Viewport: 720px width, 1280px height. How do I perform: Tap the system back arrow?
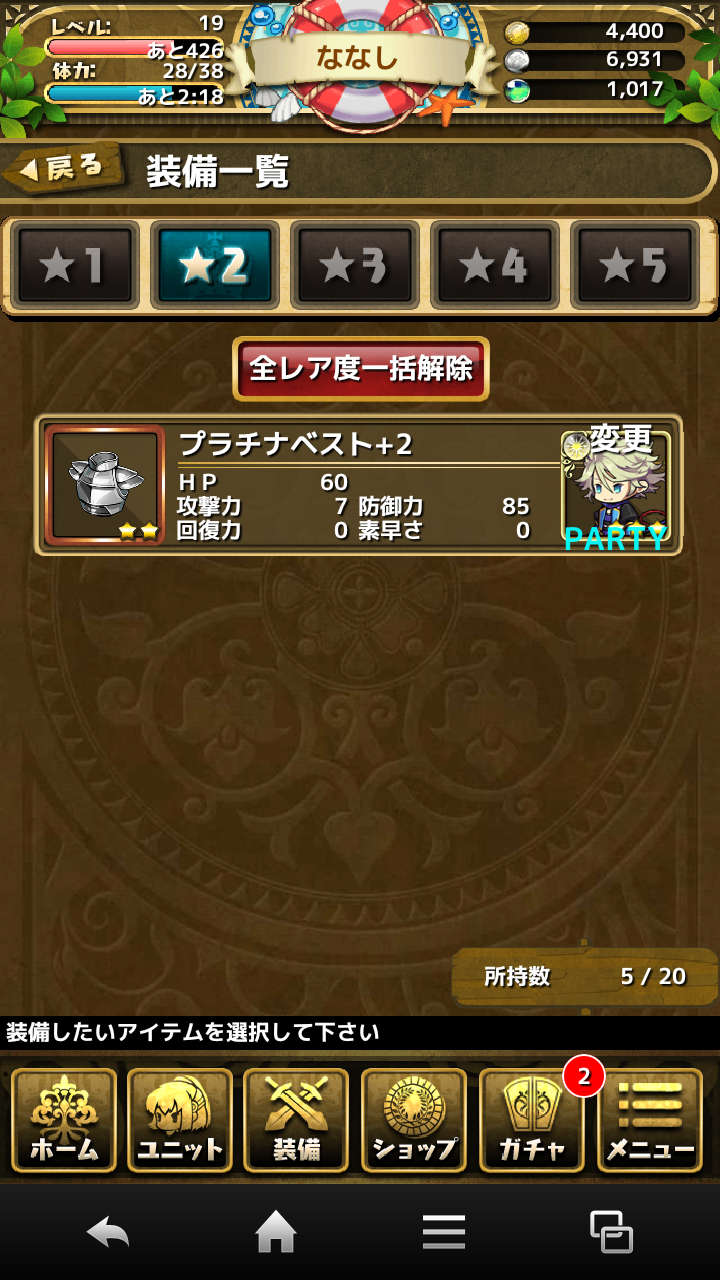point(108,1232)
